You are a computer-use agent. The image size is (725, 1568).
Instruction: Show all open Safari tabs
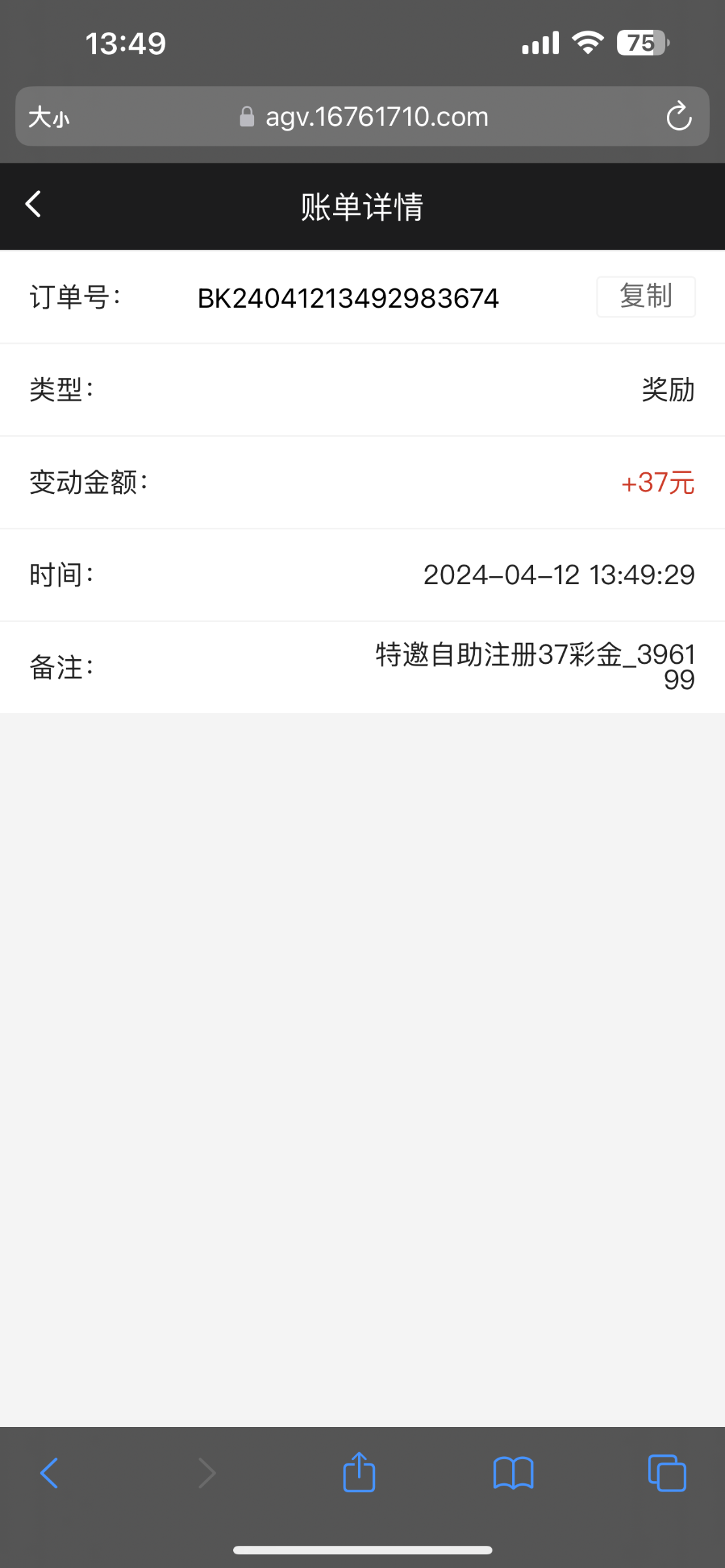coord(667,1473)
